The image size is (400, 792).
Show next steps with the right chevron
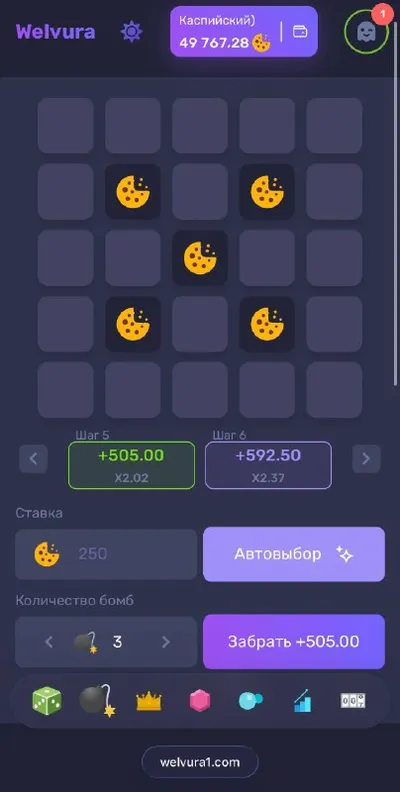366,459
